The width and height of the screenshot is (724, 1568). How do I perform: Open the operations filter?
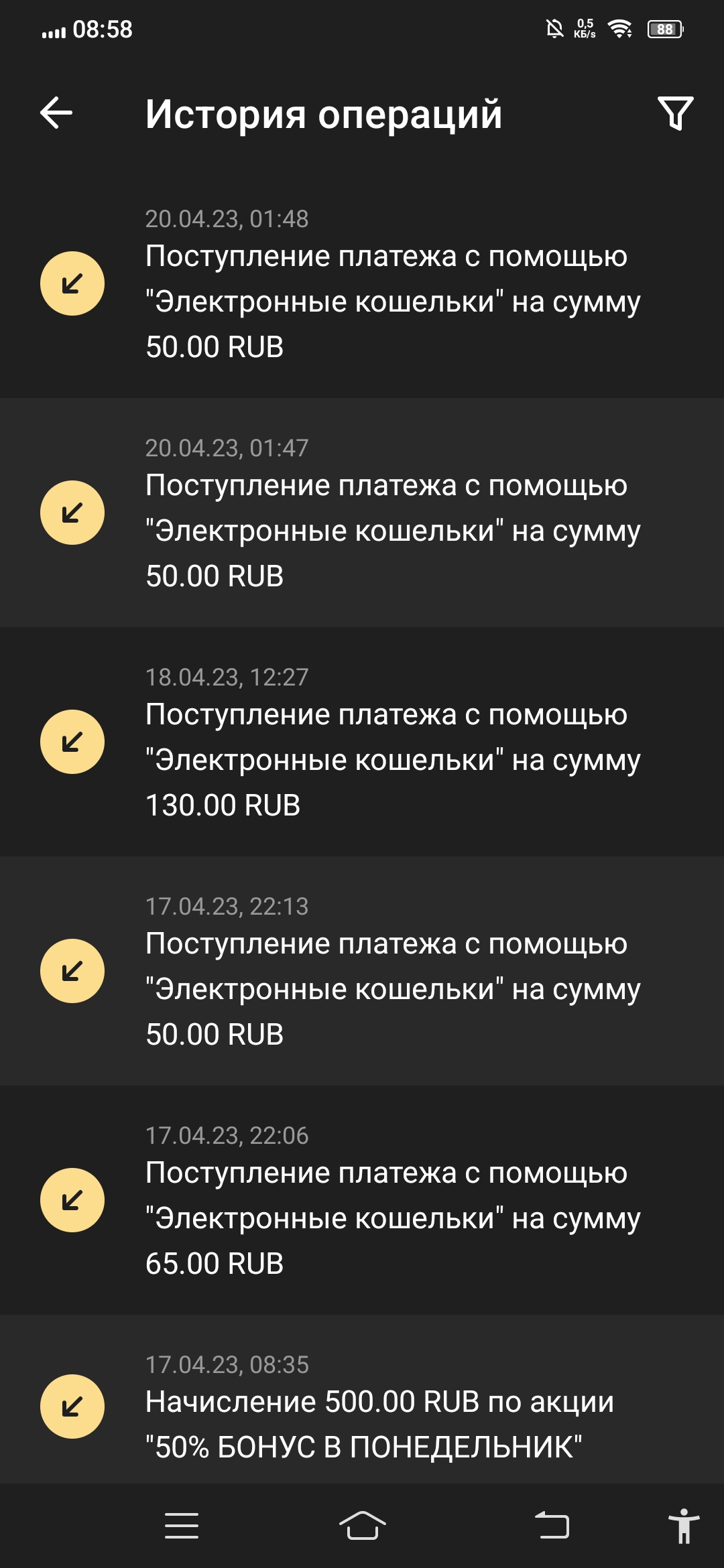click(675, 113)
